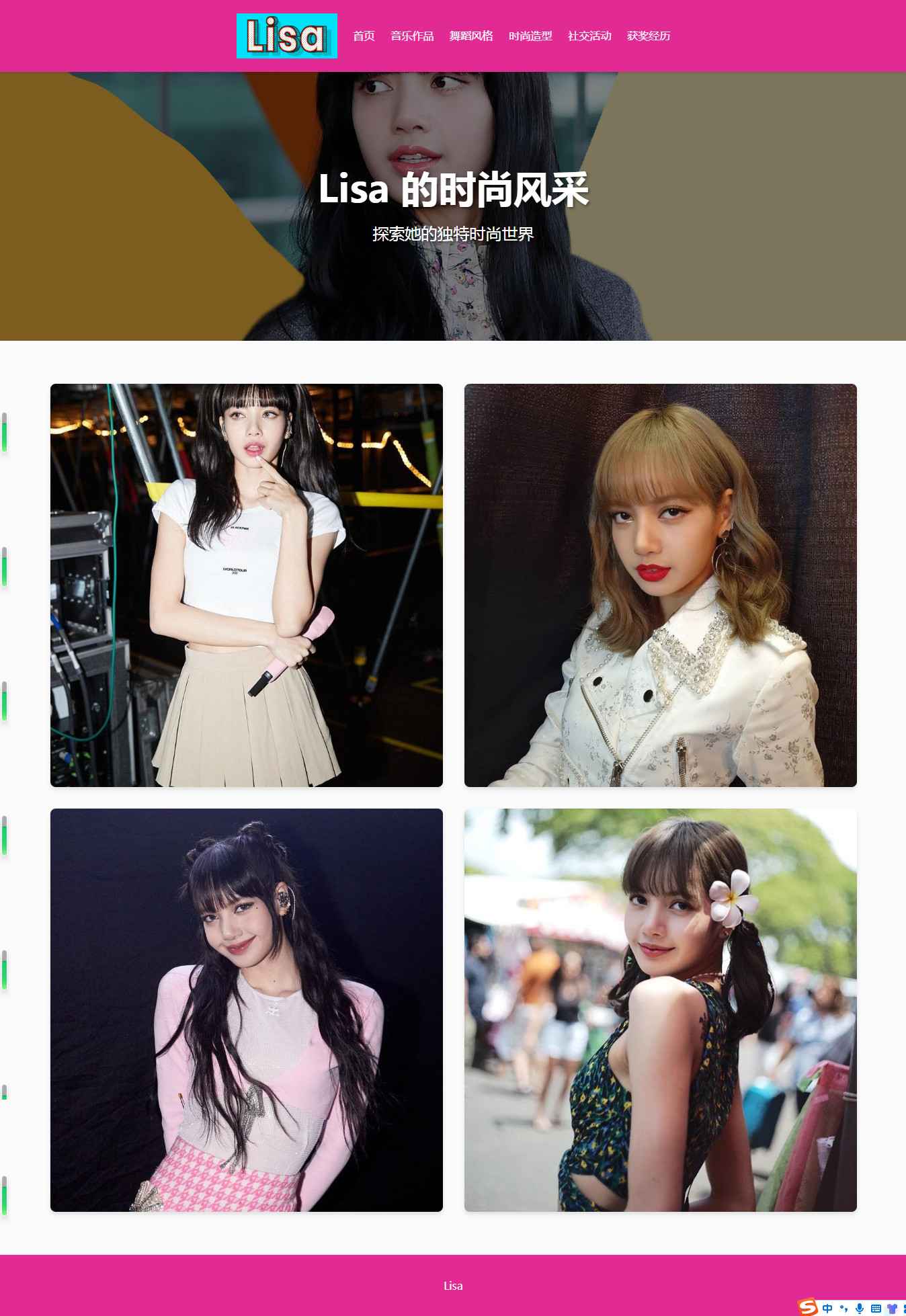906x1316 pixels.
Task: Open the 首页 nav link
Action: (364, 36)
